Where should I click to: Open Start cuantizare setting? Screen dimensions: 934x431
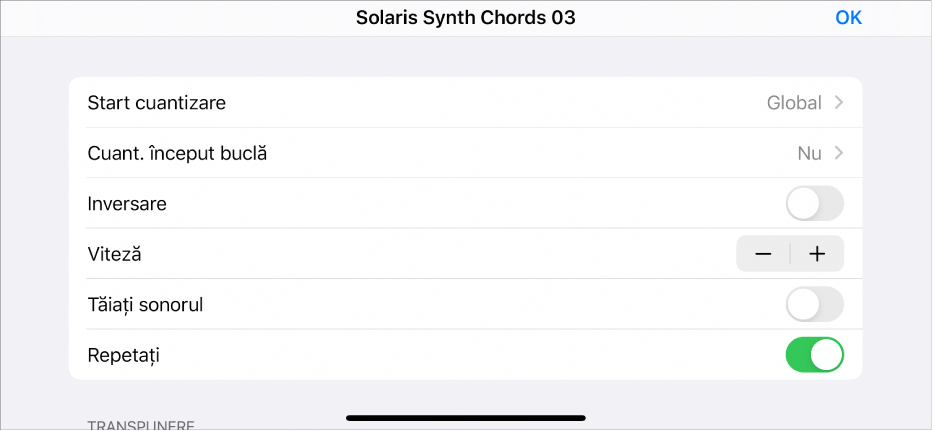tap(465, 103)
